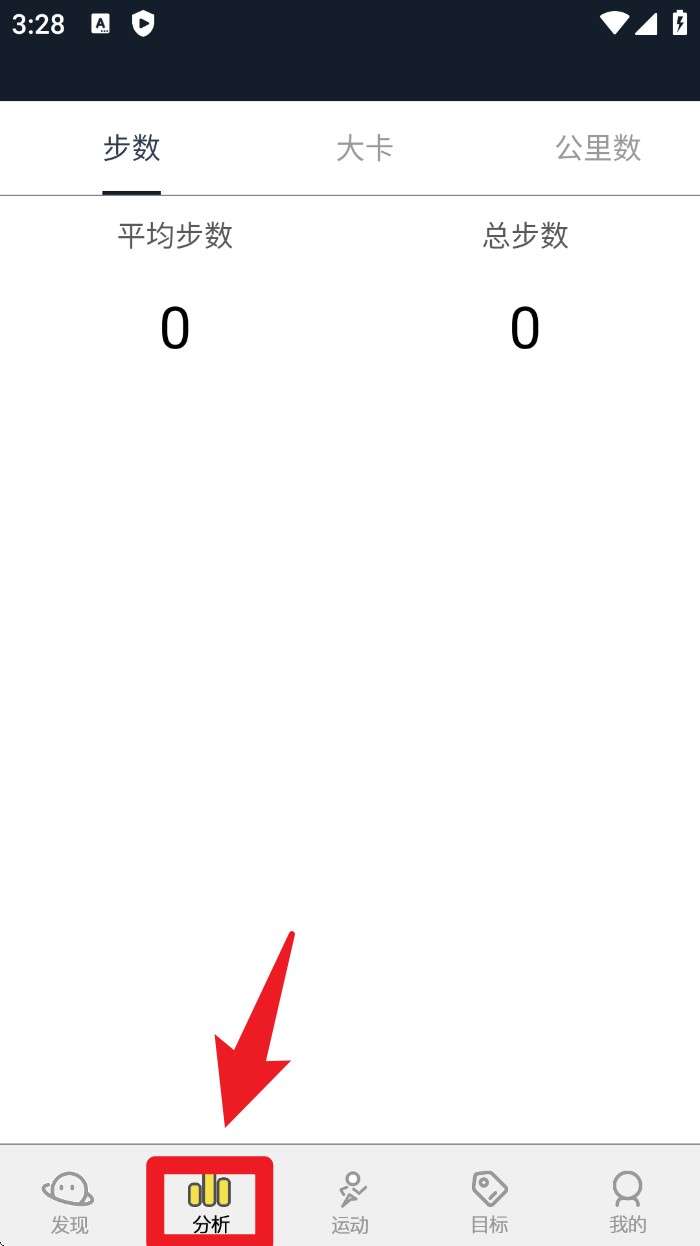Viewport: 700px width, 1246px height.
Task: Open the 发现 bottom tab
Action: tap(69, 1202)
